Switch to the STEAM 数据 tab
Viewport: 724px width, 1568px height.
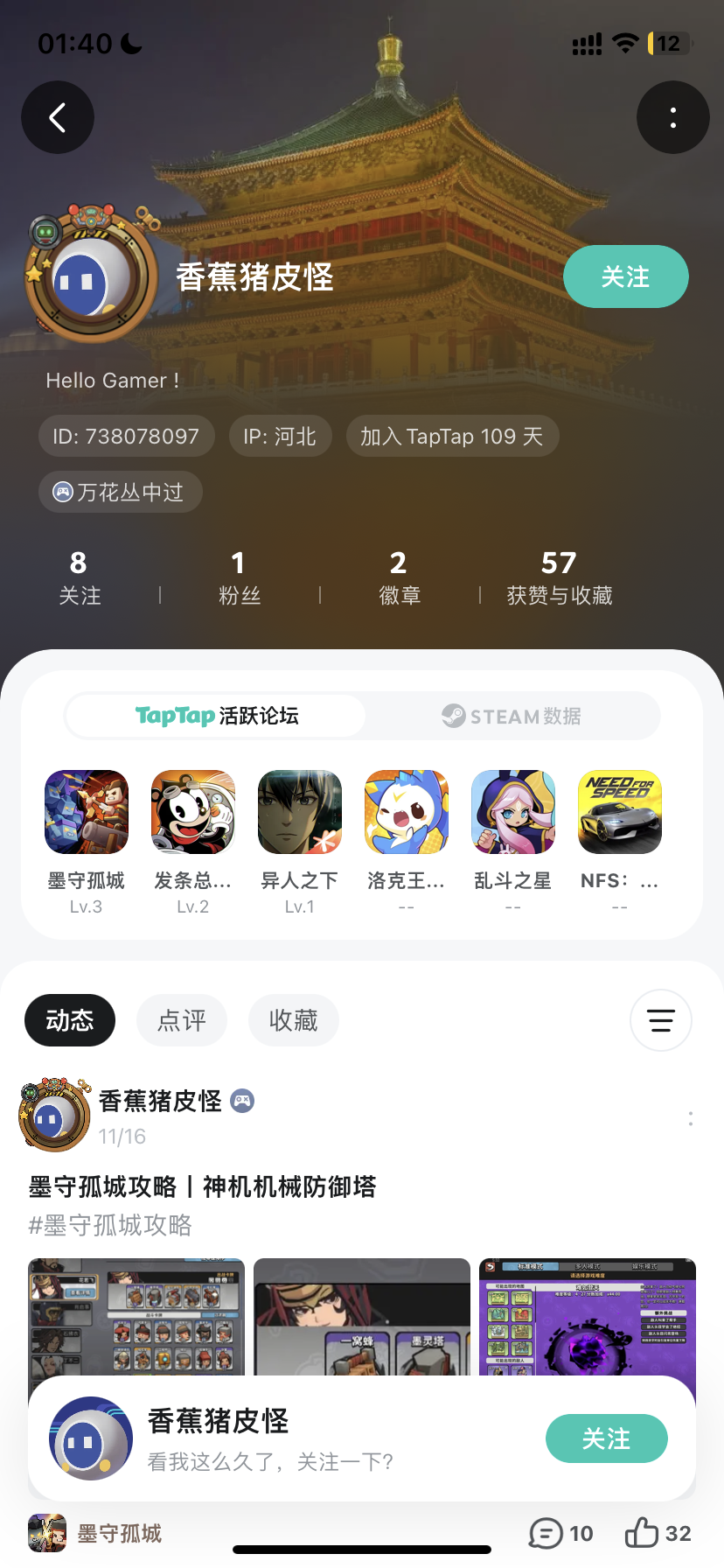(x=512, y=716)
